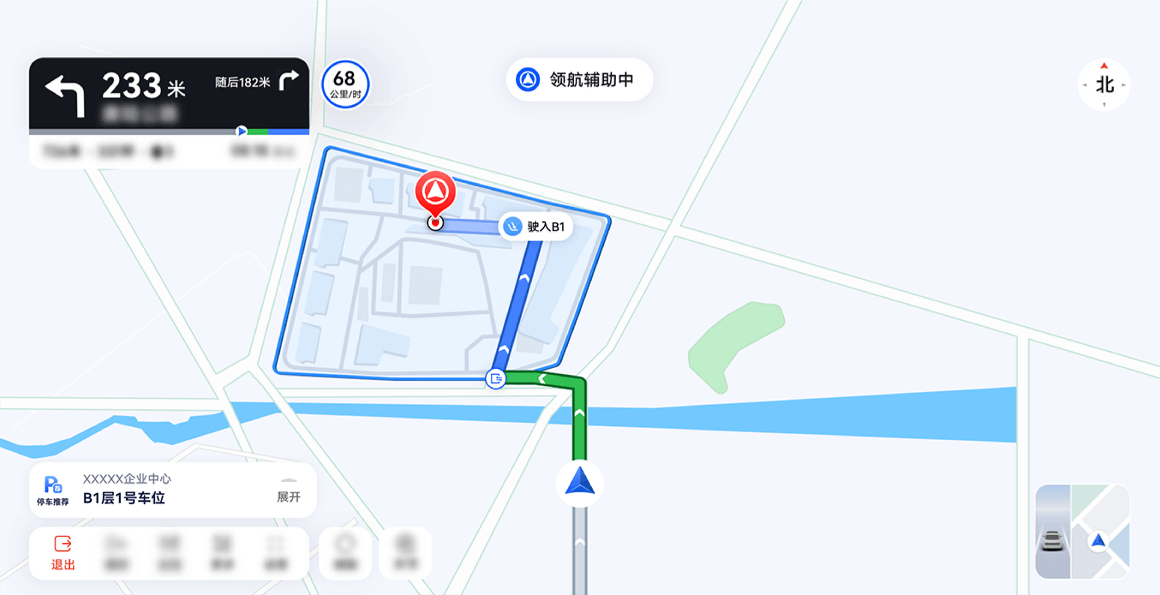The image size is (1160, 595).
Task: Tap the north compass button
Action: [1104, 85]
